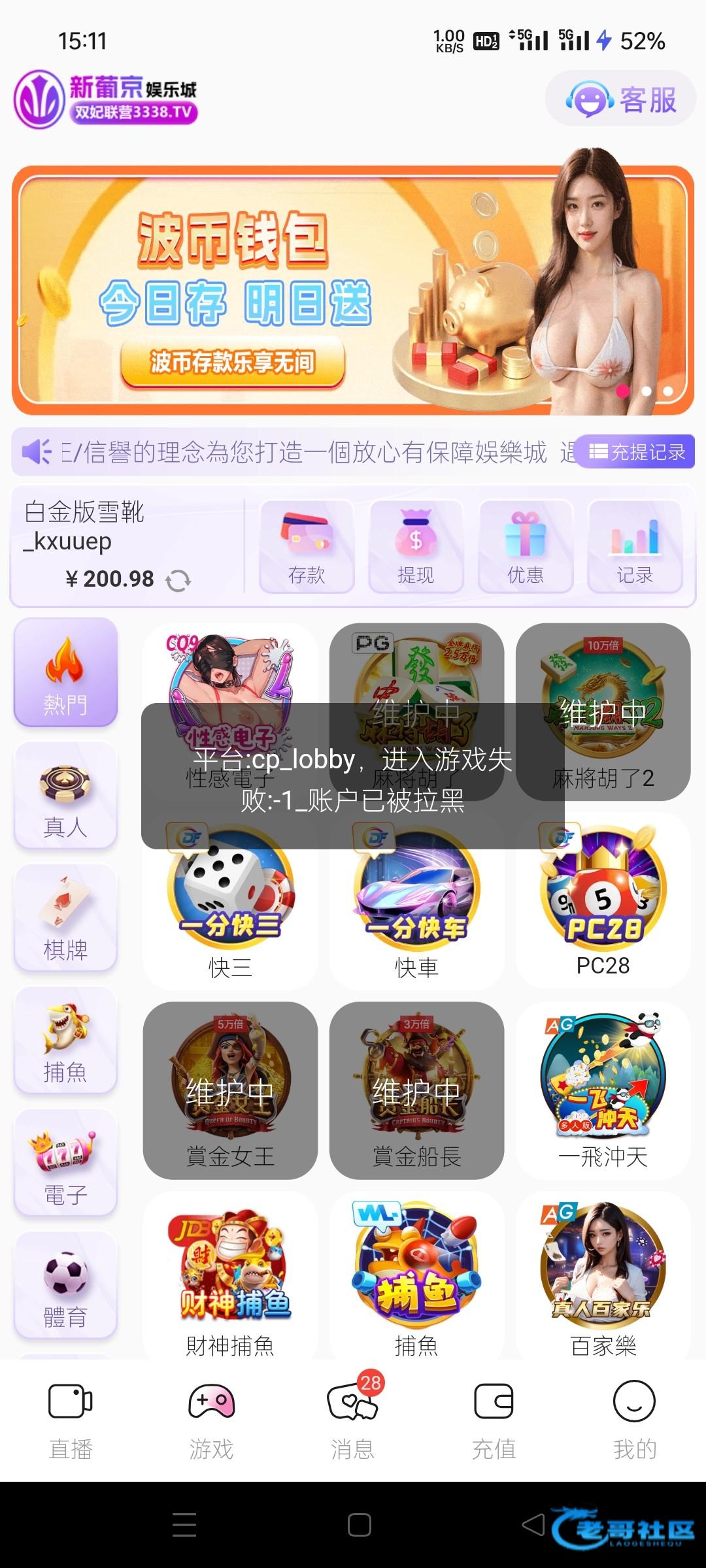Switch to the 棋牌 category
The height and width of the screenshot is (1568, 706).
(65, 917)
